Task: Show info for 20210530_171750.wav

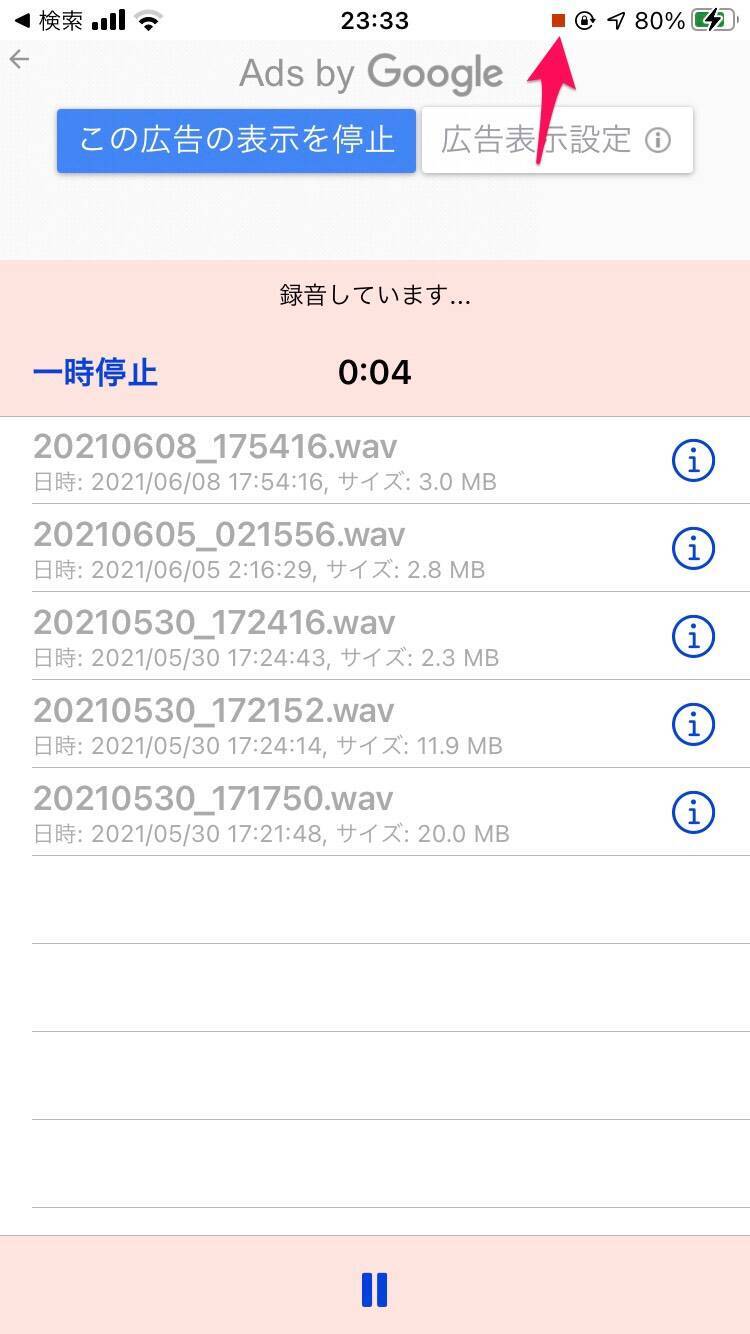Action: (x=693, y=812)
